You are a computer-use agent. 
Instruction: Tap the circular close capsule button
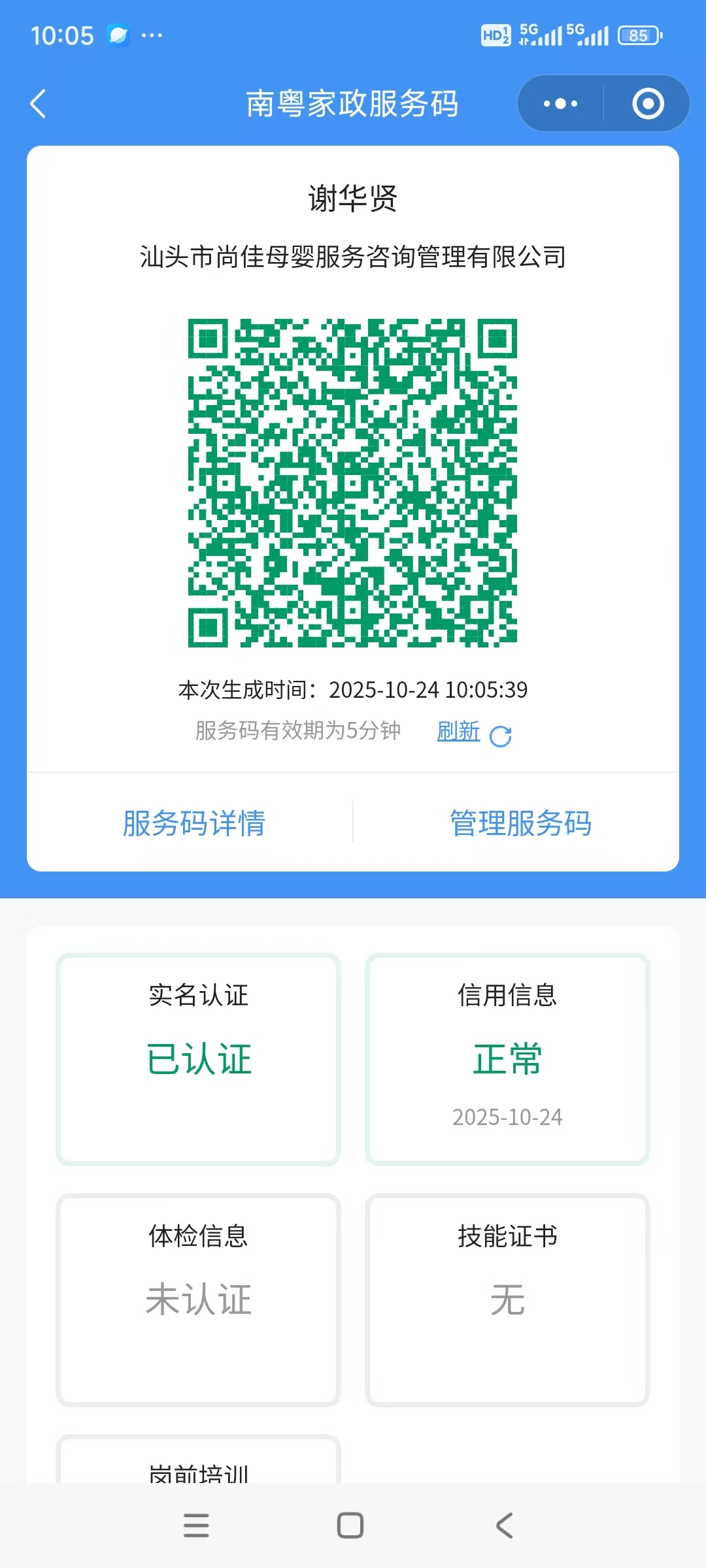click(x=647, y=103)
